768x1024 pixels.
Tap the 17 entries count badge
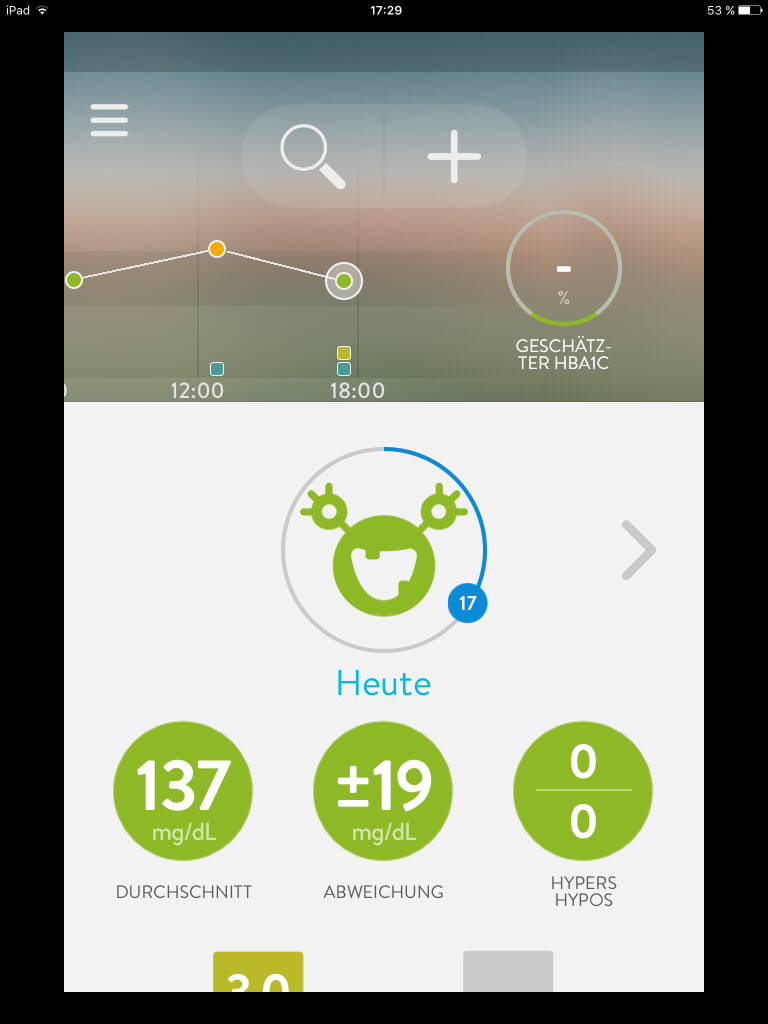coord(467,603)
